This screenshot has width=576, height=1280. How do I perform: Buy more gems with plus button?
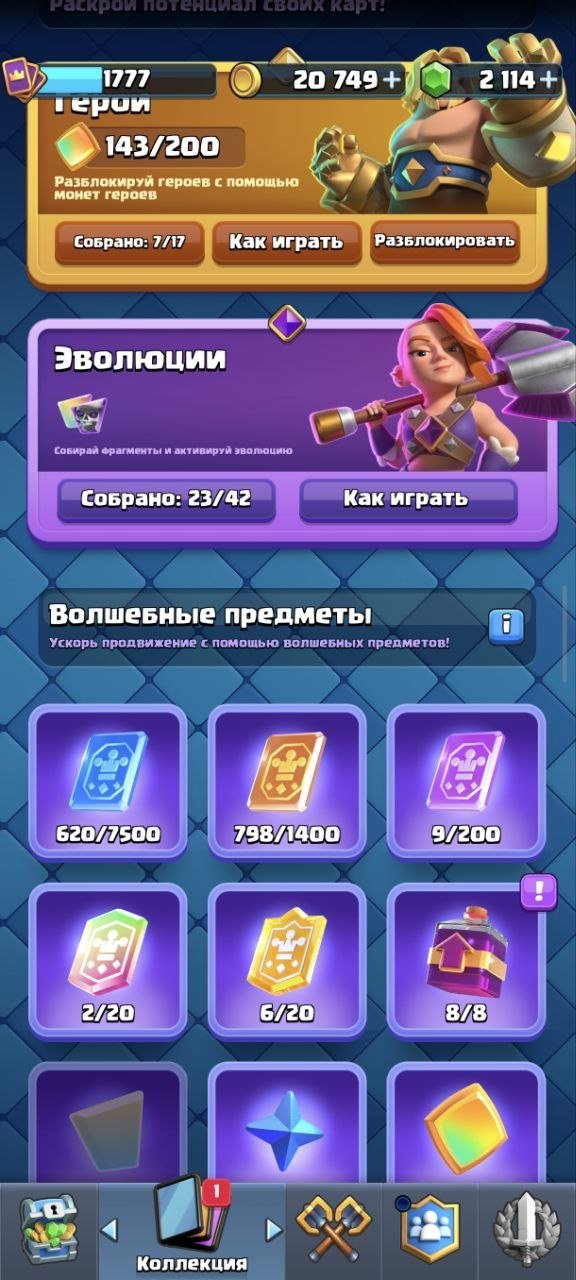(x=549, y=80)
